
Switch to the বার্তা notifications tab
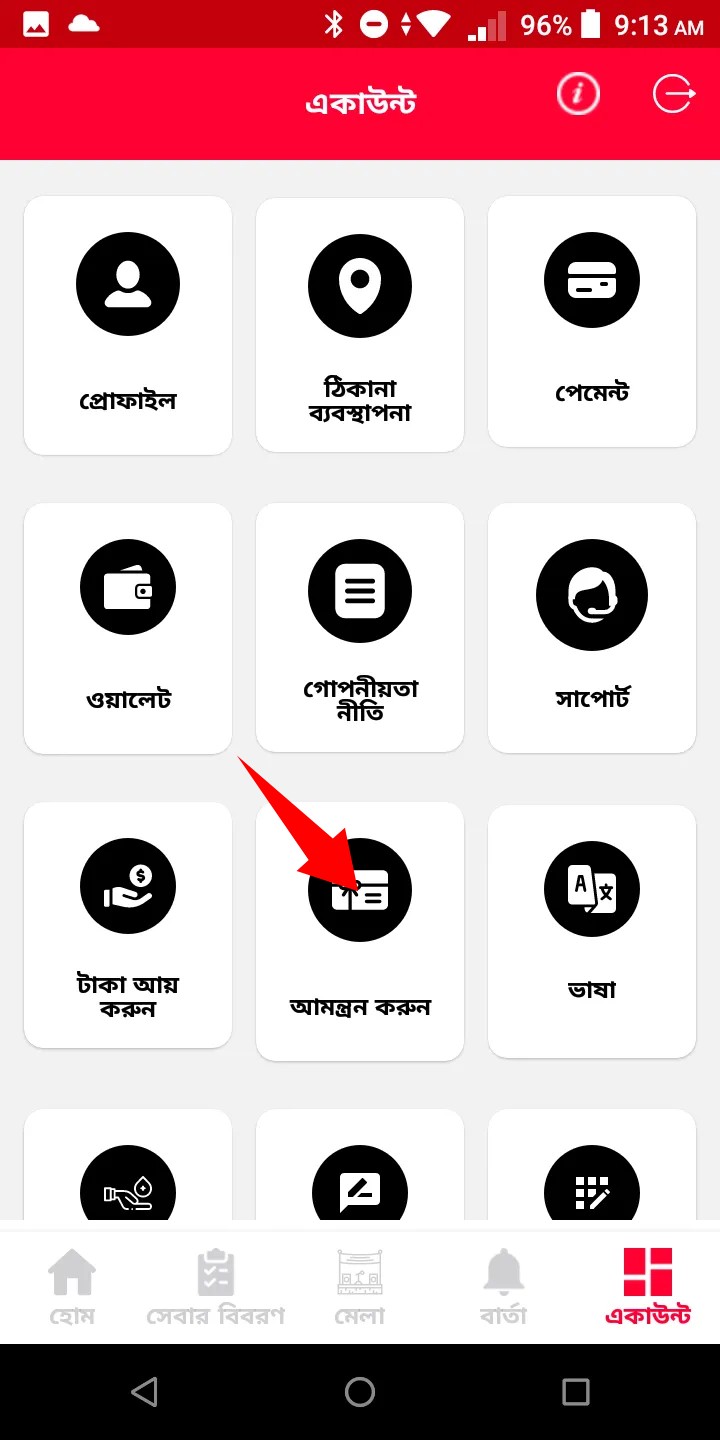503,1285
